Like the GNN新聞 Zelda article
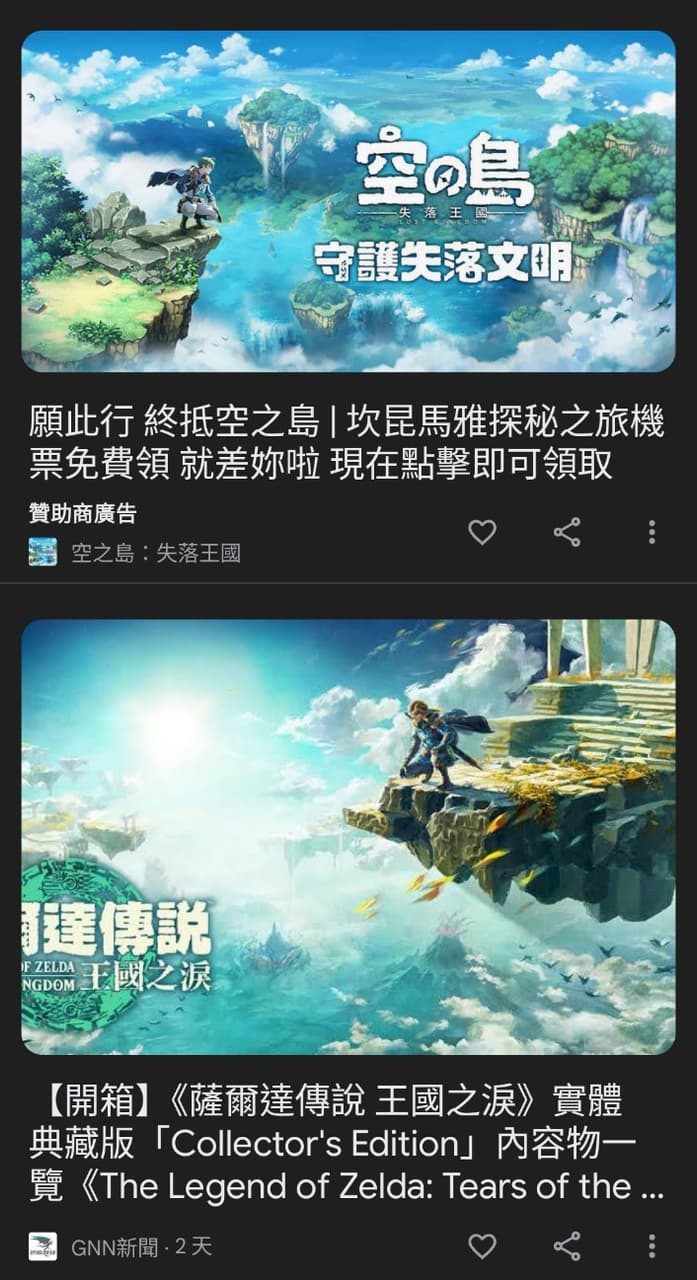Image resolution: width=697 pixels, height=1280 pixels. (x=482, y=1246)
